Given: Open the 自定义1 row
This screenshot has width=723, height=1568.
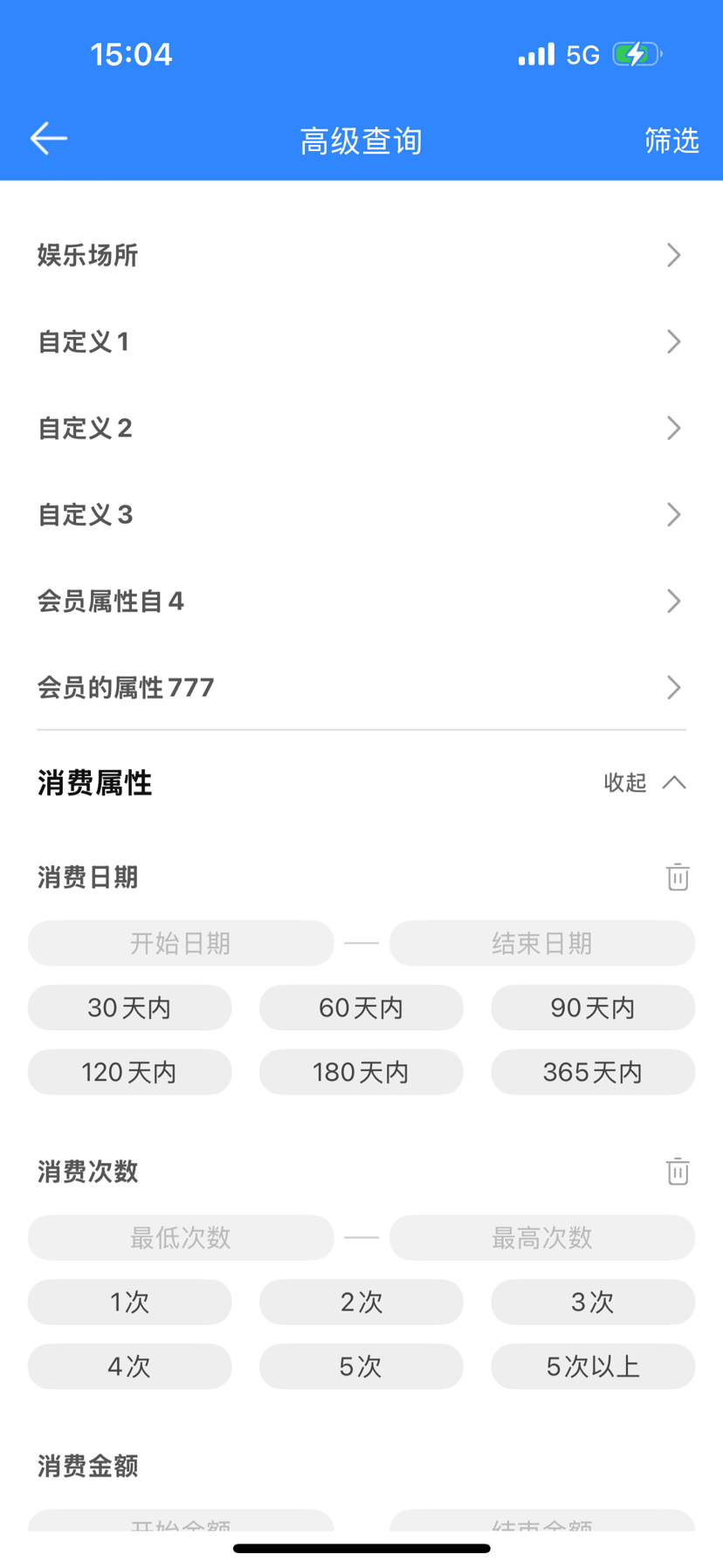Looking at the screenshot, I should click(x=361, y=341).
